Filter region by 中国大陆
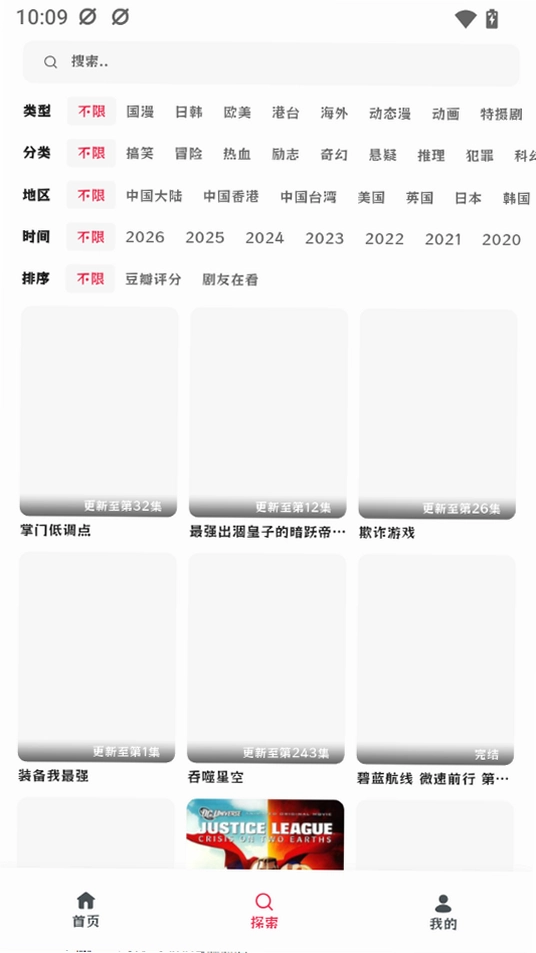The height and width of the screenshot is (953, 536). point(154,196)
